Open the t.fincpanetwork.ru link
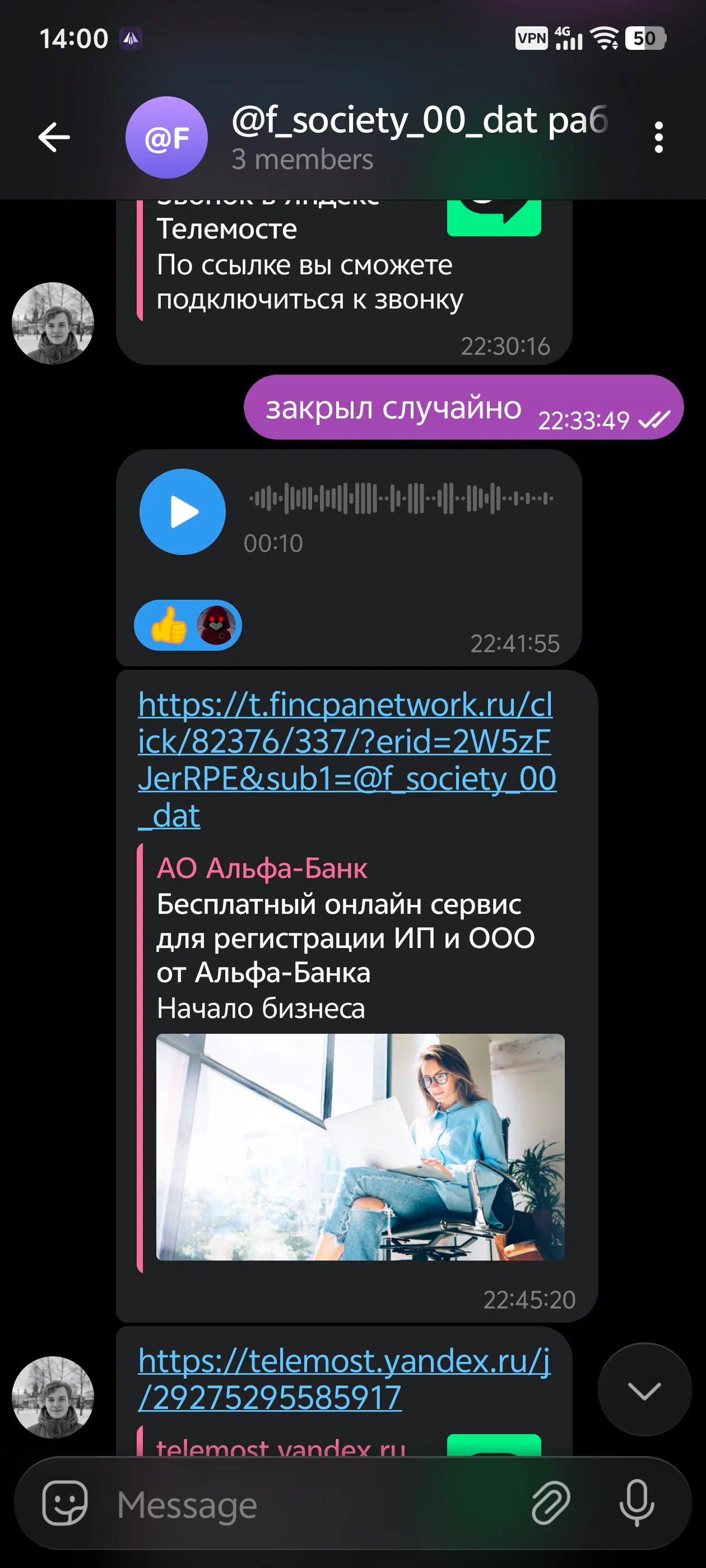Image resolution: width=706 pixels, height=1568 pixels. pos(345,741)
